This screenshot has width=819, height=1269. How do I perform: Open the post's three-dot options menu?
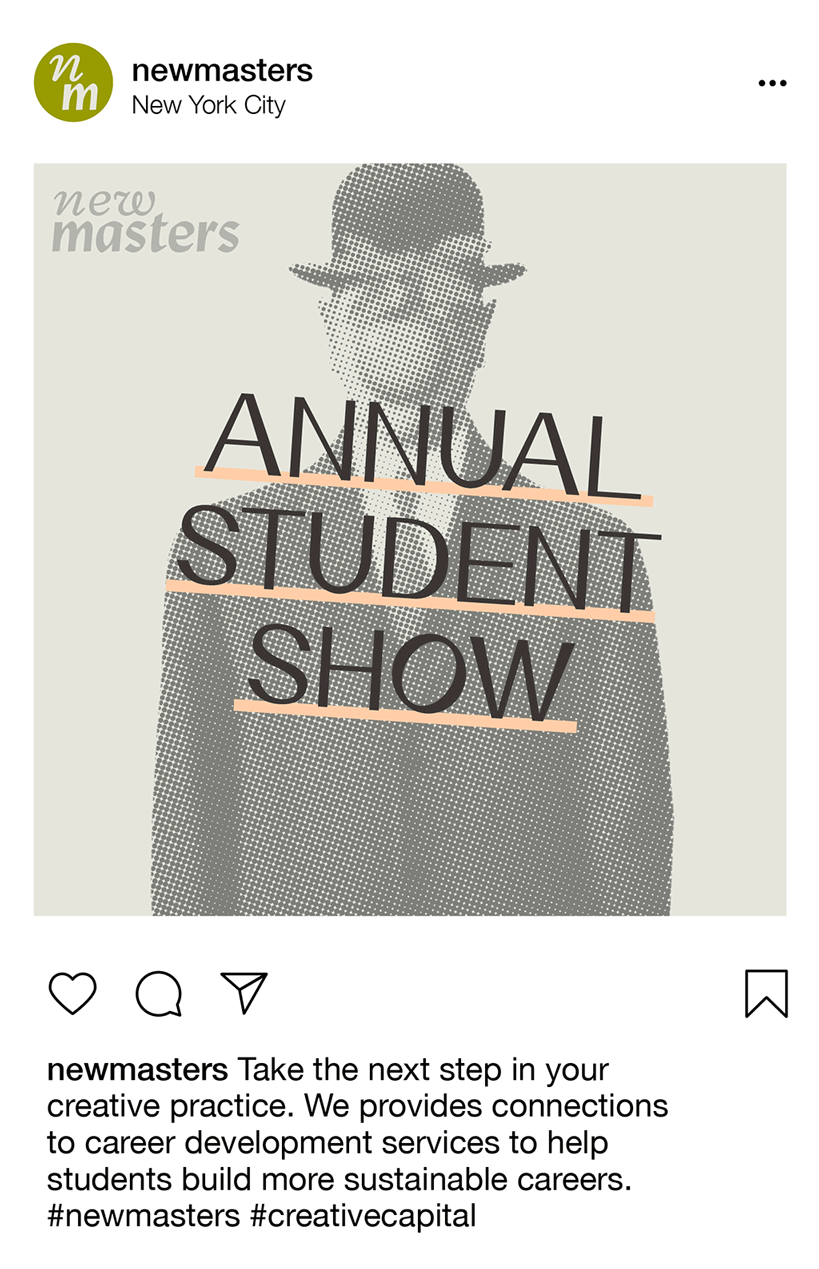[x=772, y=83]
